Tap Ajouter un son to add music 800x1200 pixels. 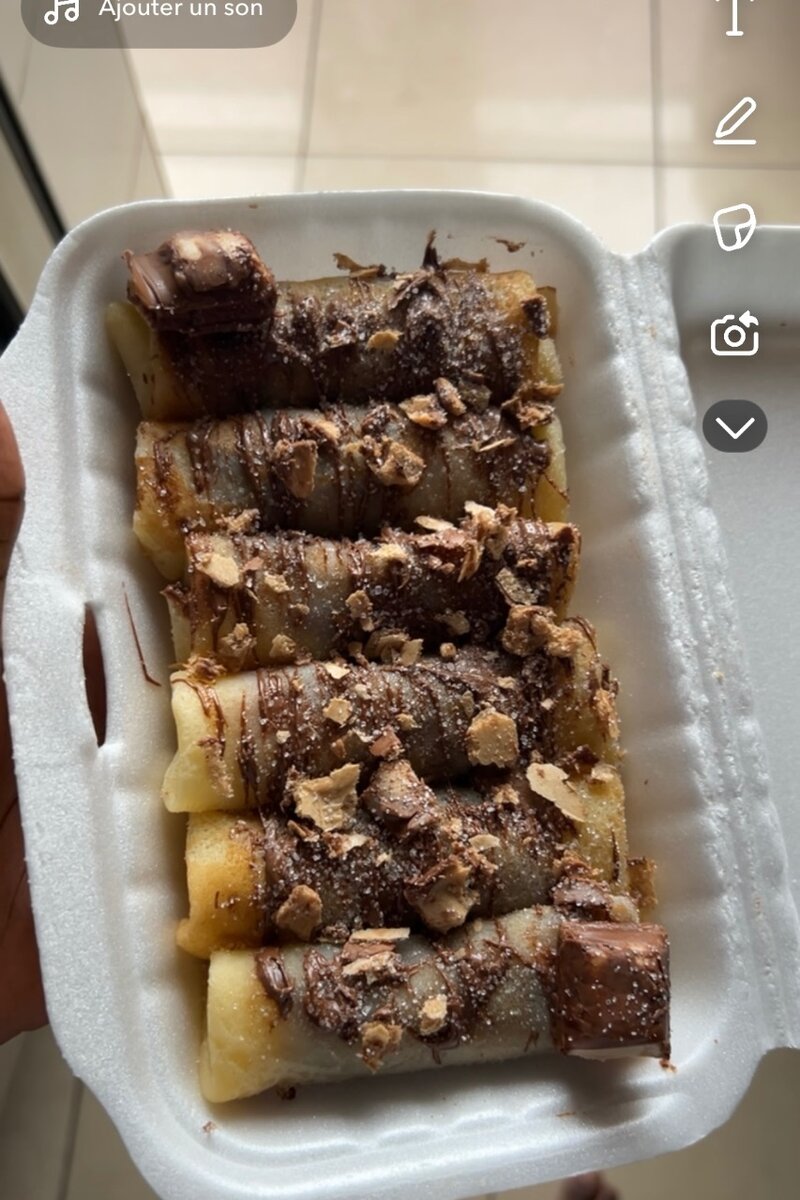[158, 12]
